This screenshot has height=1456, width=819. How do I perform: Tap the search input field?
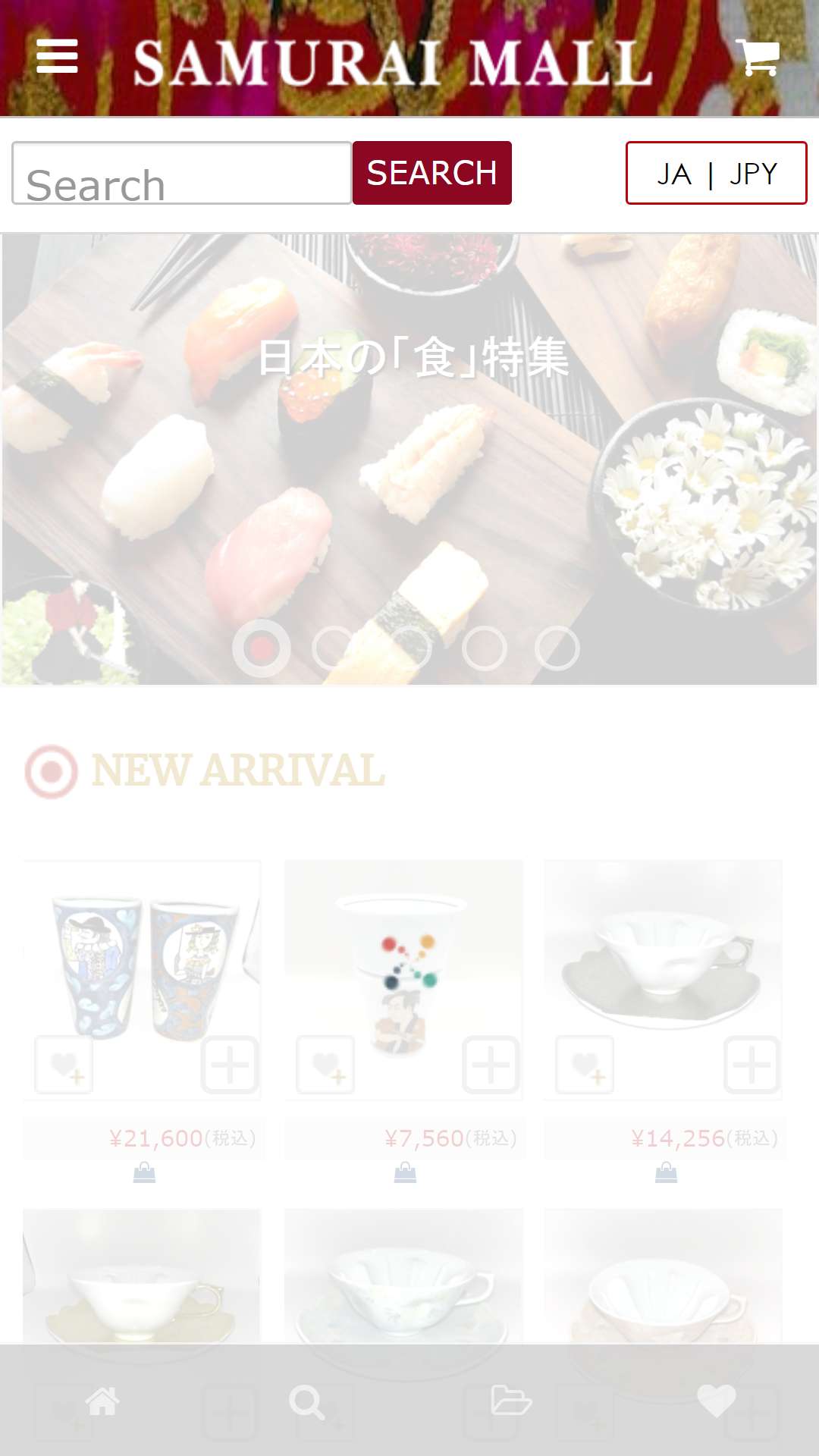[181, 174]
